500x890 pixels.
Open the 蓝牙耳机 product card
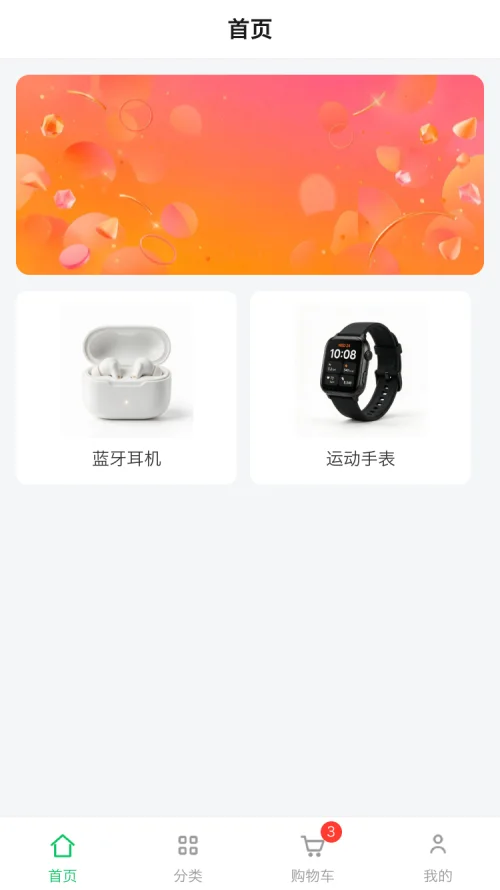tap(126, 388)
